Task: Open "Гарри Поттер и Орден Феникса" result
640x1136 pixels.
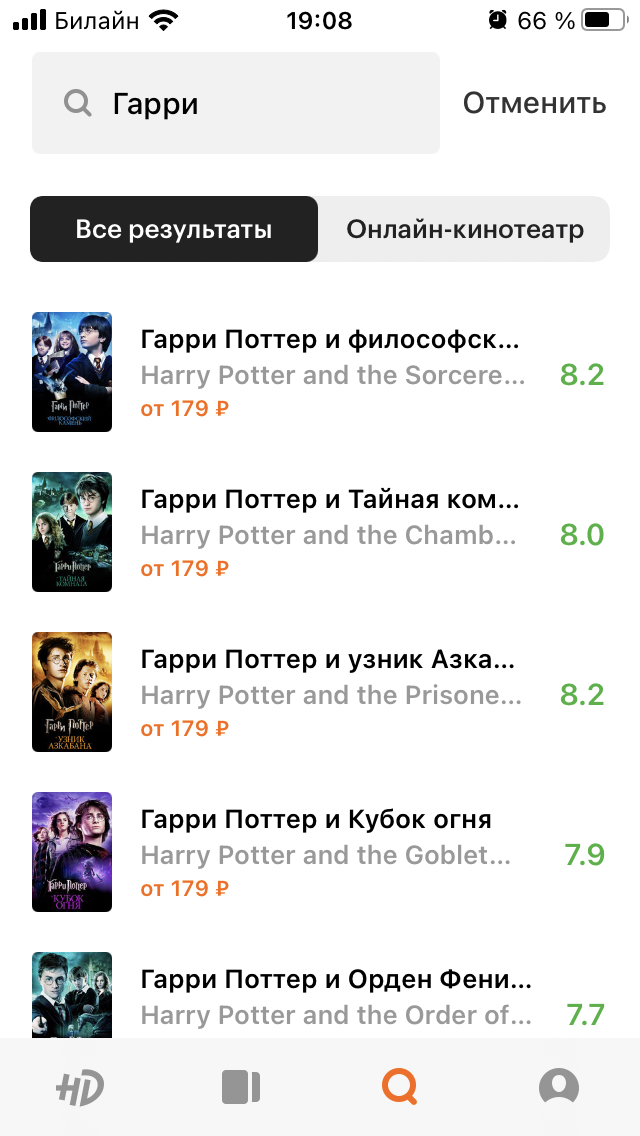Action: pos(330,997)
